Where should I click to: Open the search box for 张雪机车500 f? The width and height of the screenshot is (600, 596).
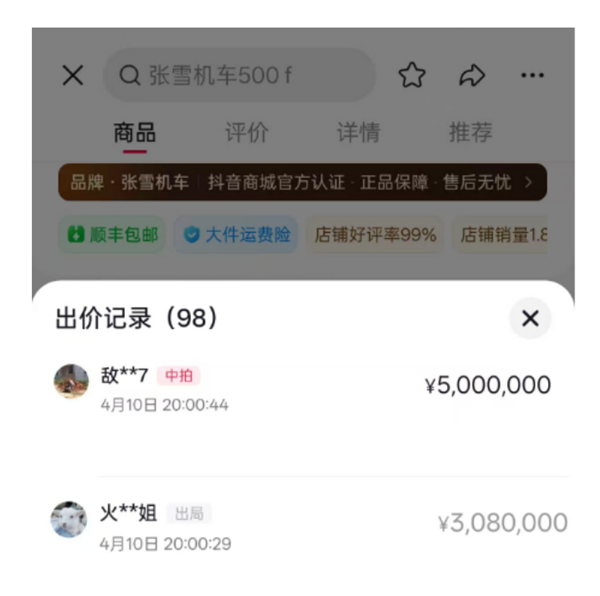point(240,75)
